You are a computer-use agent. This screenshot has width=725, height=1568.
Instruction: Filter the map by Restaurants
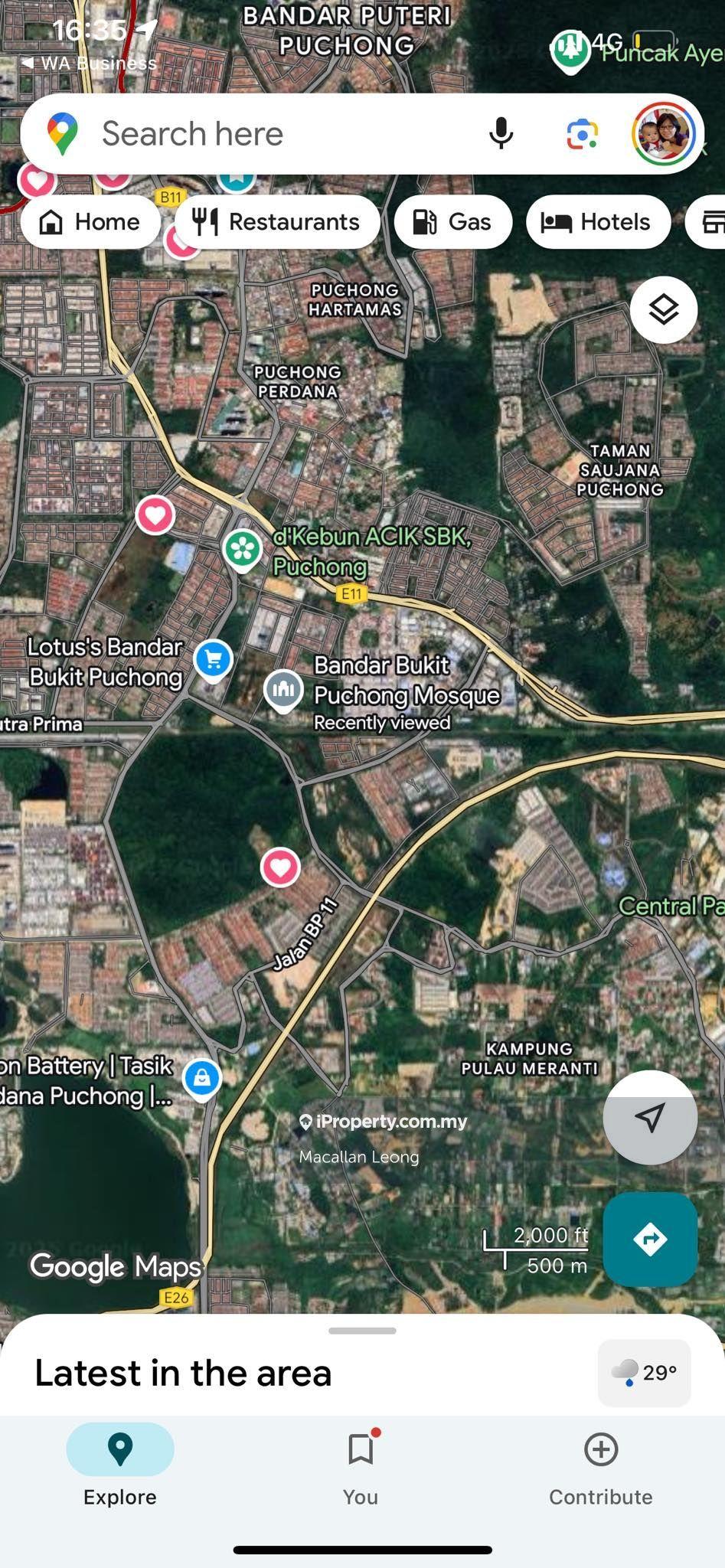pos(277,222)
